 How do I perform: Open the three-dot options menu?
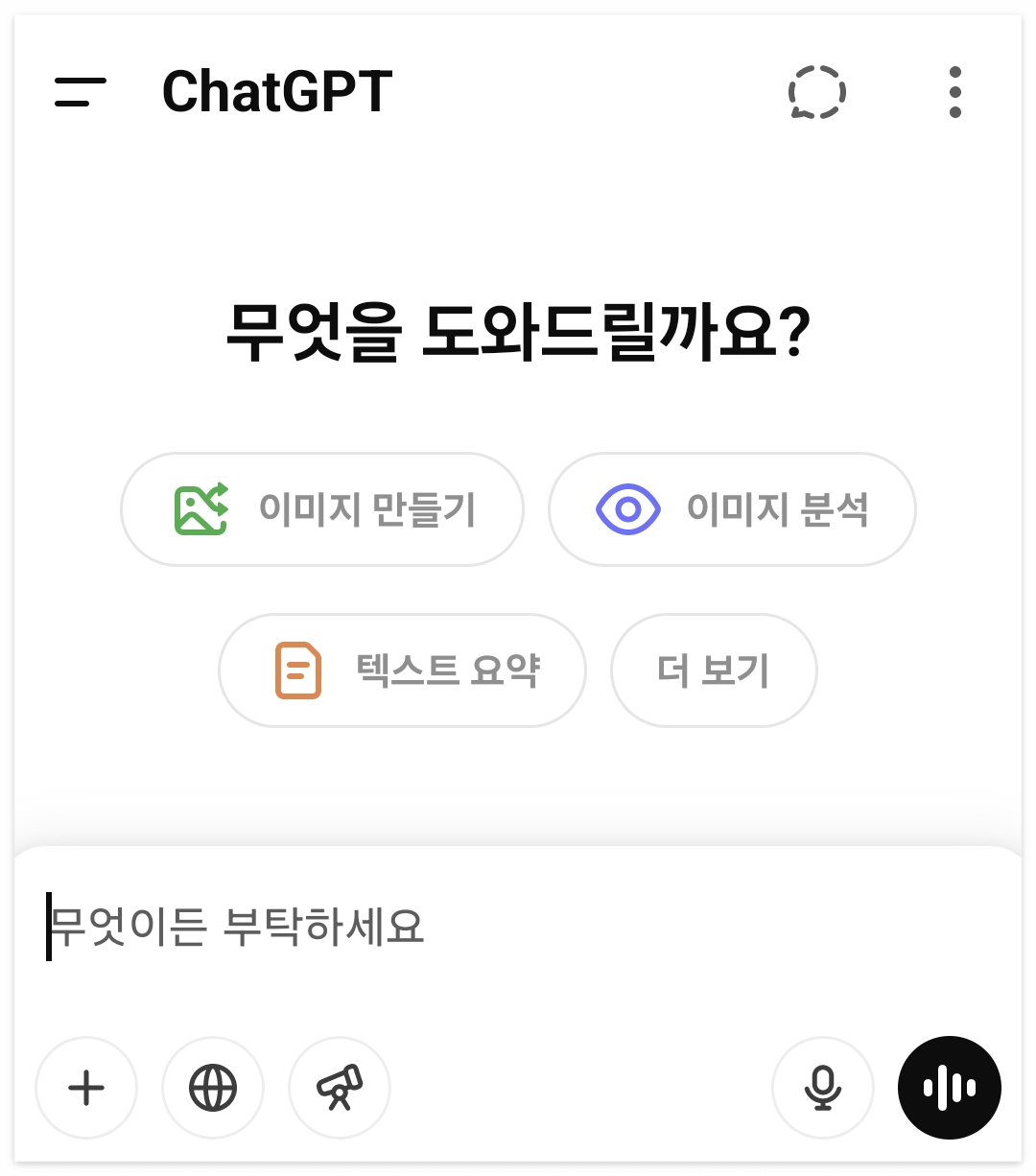pos(954,92)
